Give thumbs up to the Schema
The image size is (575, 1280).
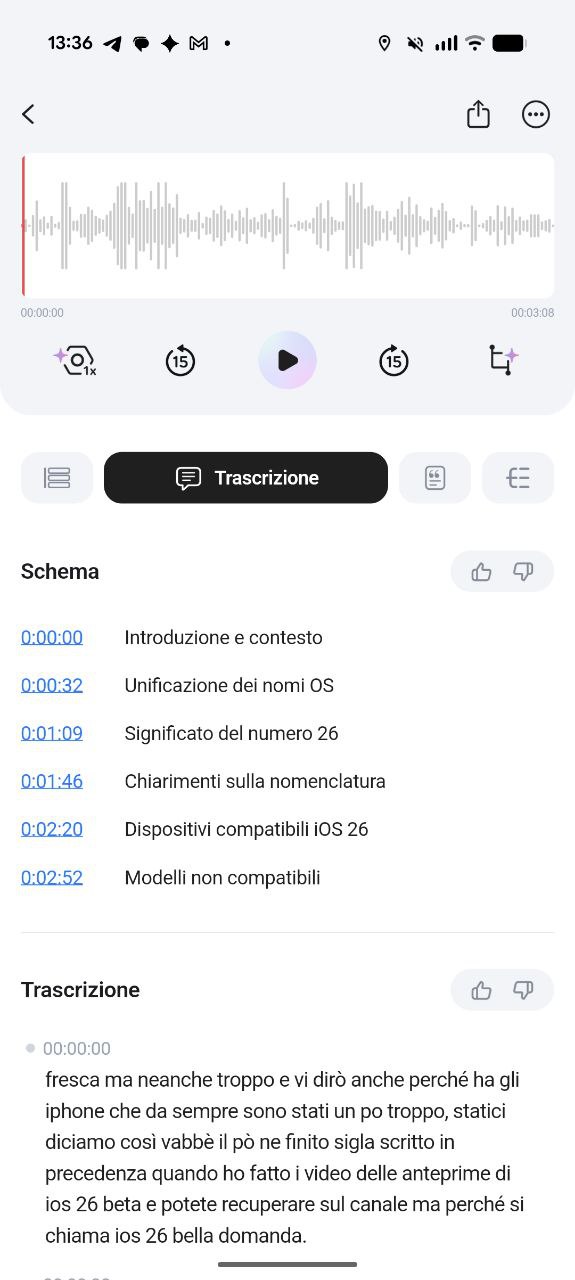481,572
